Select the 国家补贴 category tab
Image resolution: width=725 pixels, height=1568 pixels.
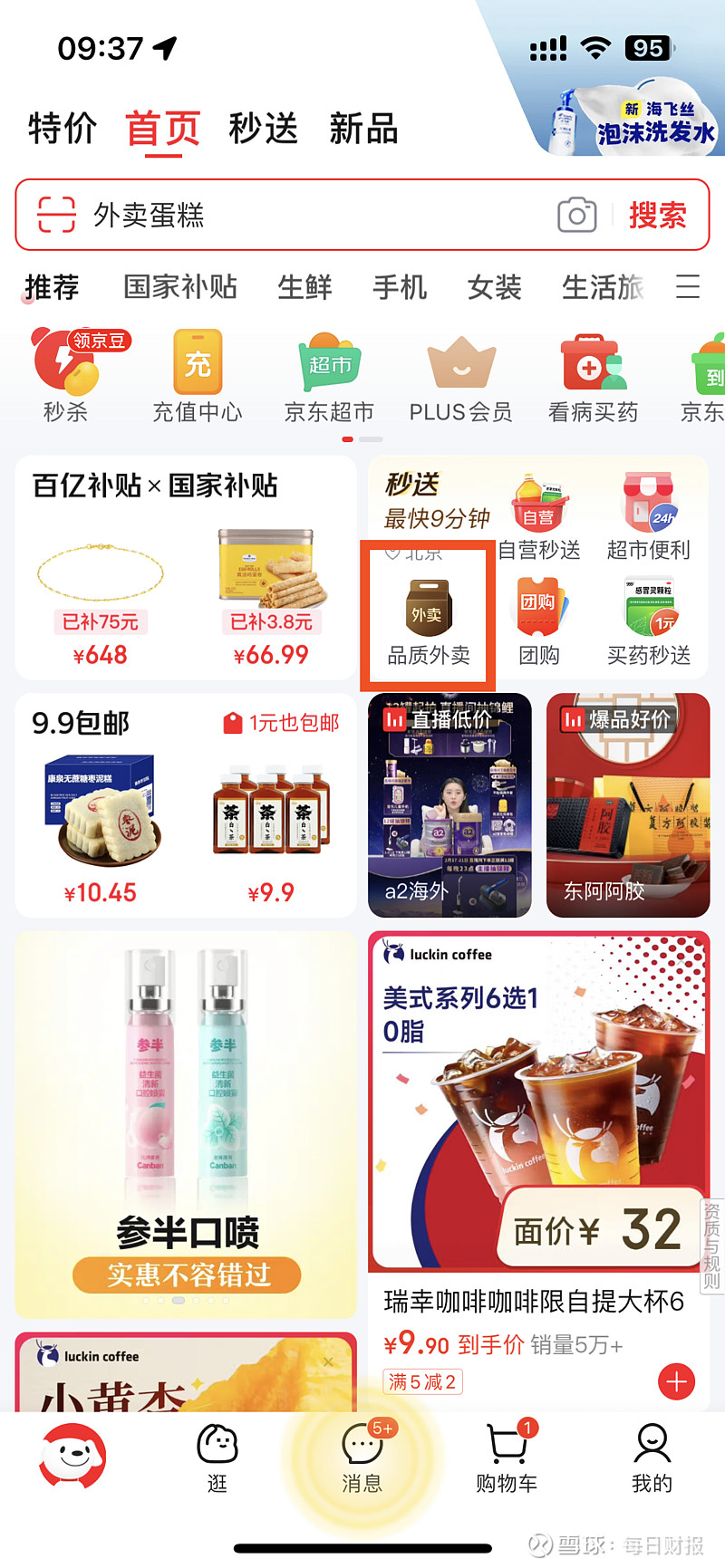pos(179,287)
